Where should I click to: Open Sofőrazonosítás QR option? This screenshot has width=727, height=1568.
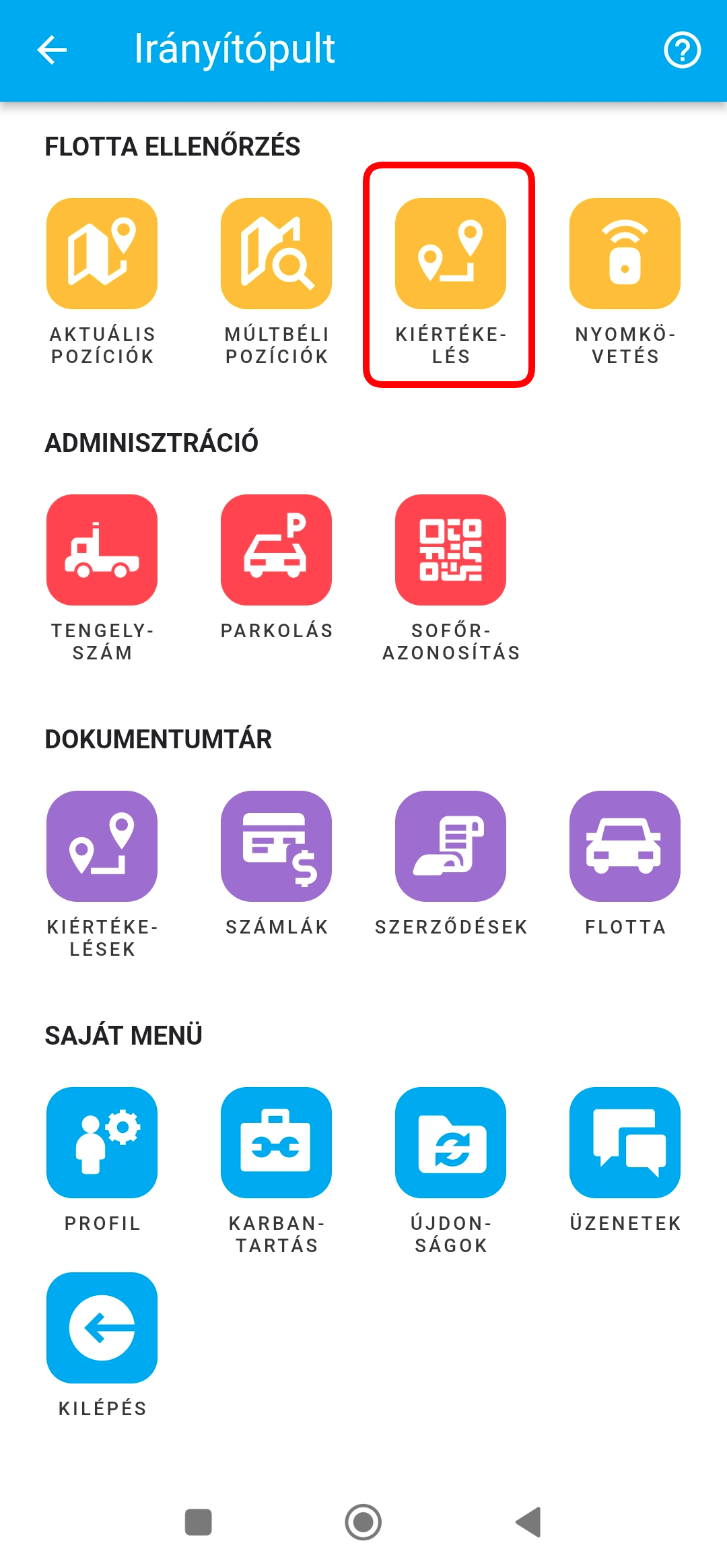[450, 550]
